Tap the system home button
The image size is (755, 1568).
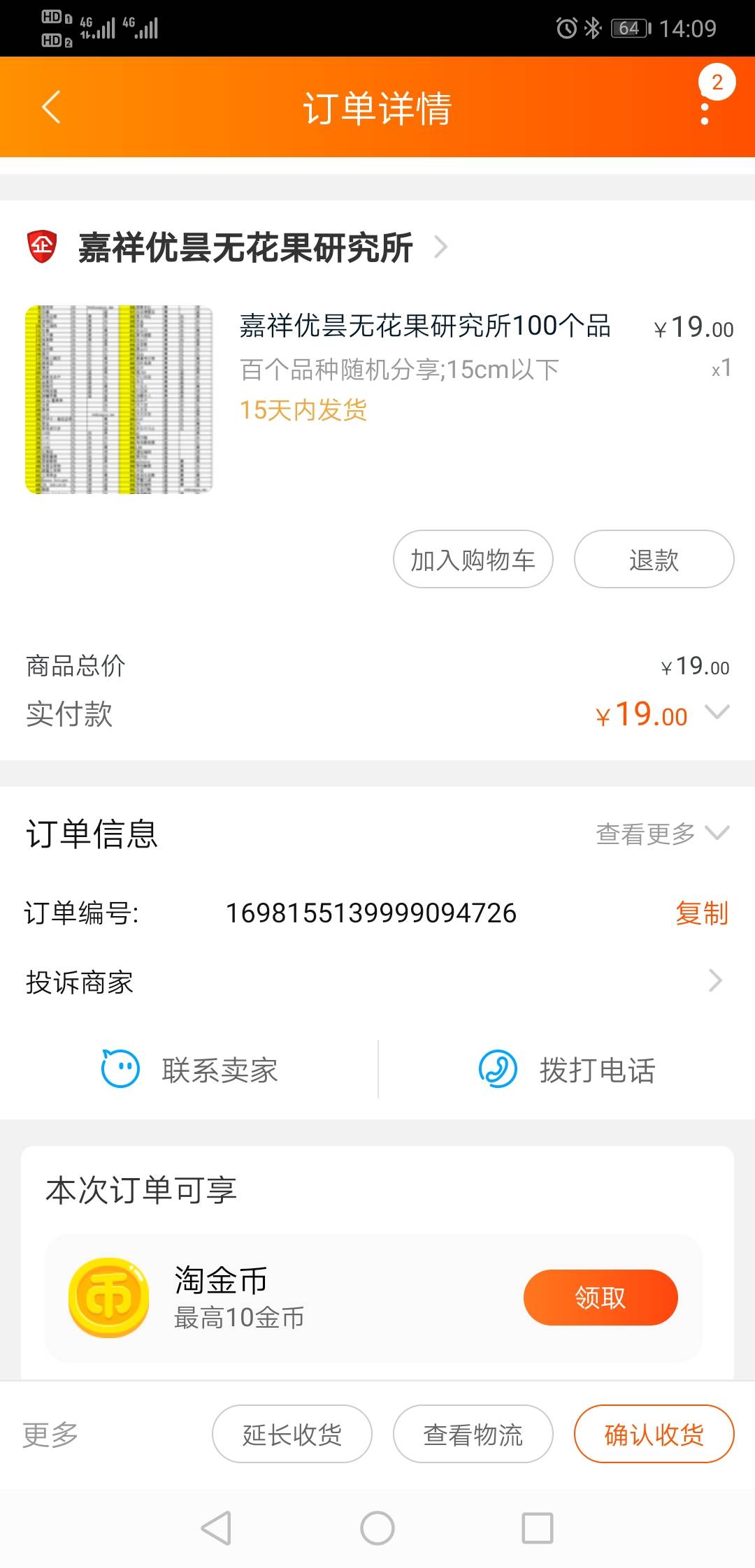tap(377, 1528)
